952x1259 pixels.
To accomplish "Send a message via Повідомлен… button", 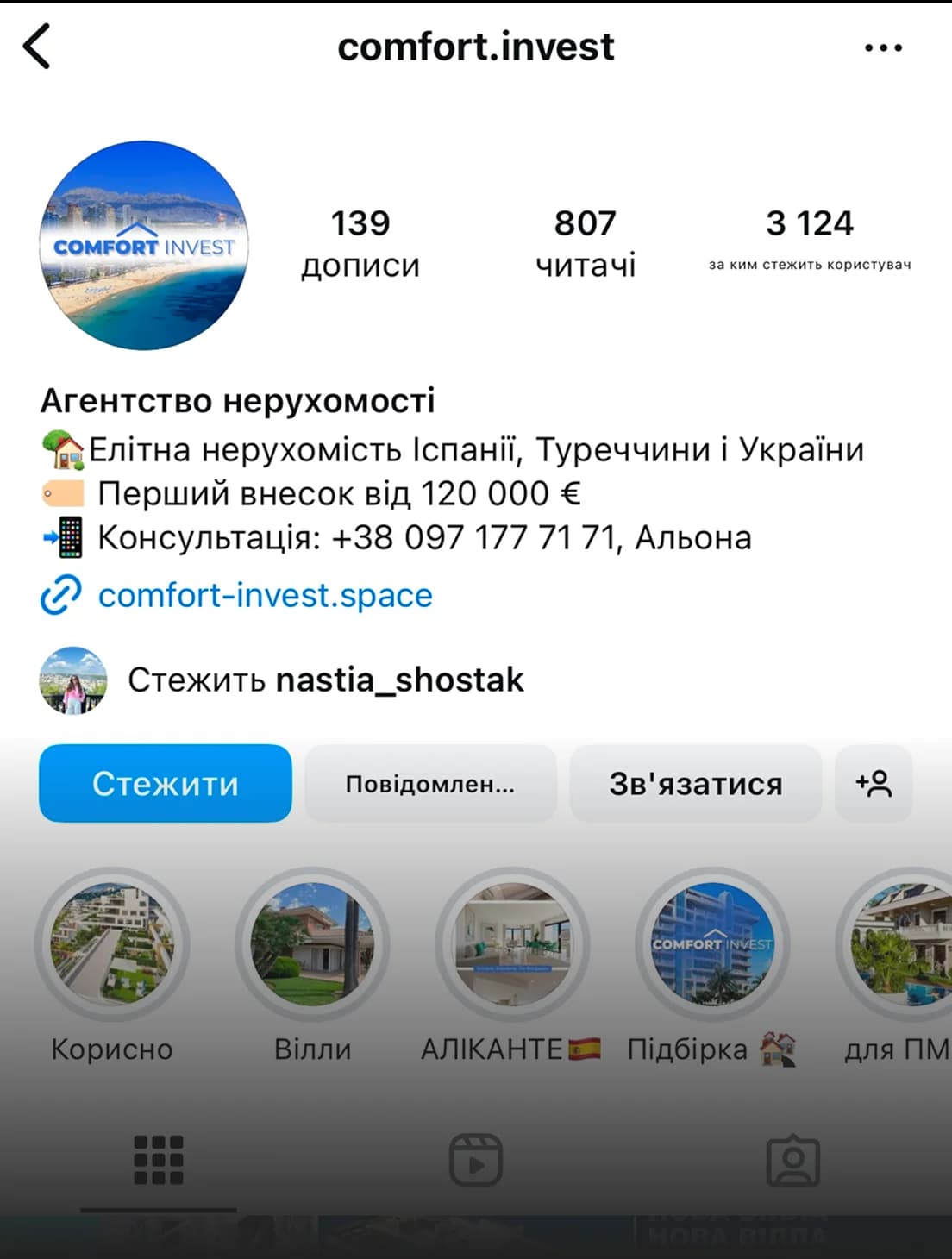I will tap(430, 783).
